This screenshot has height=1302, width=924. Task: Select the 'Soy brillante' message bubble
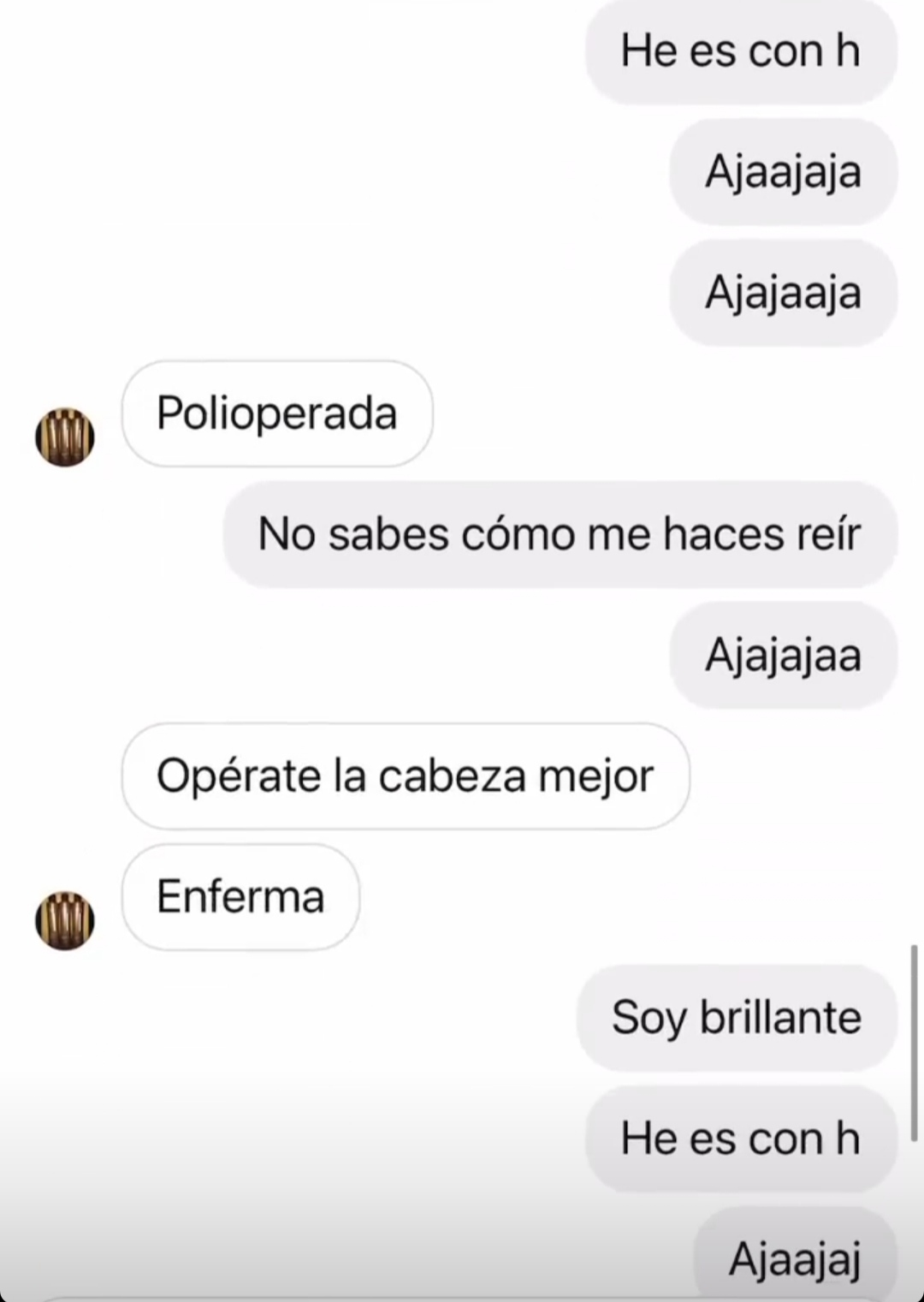click(x=737, y=1018)
